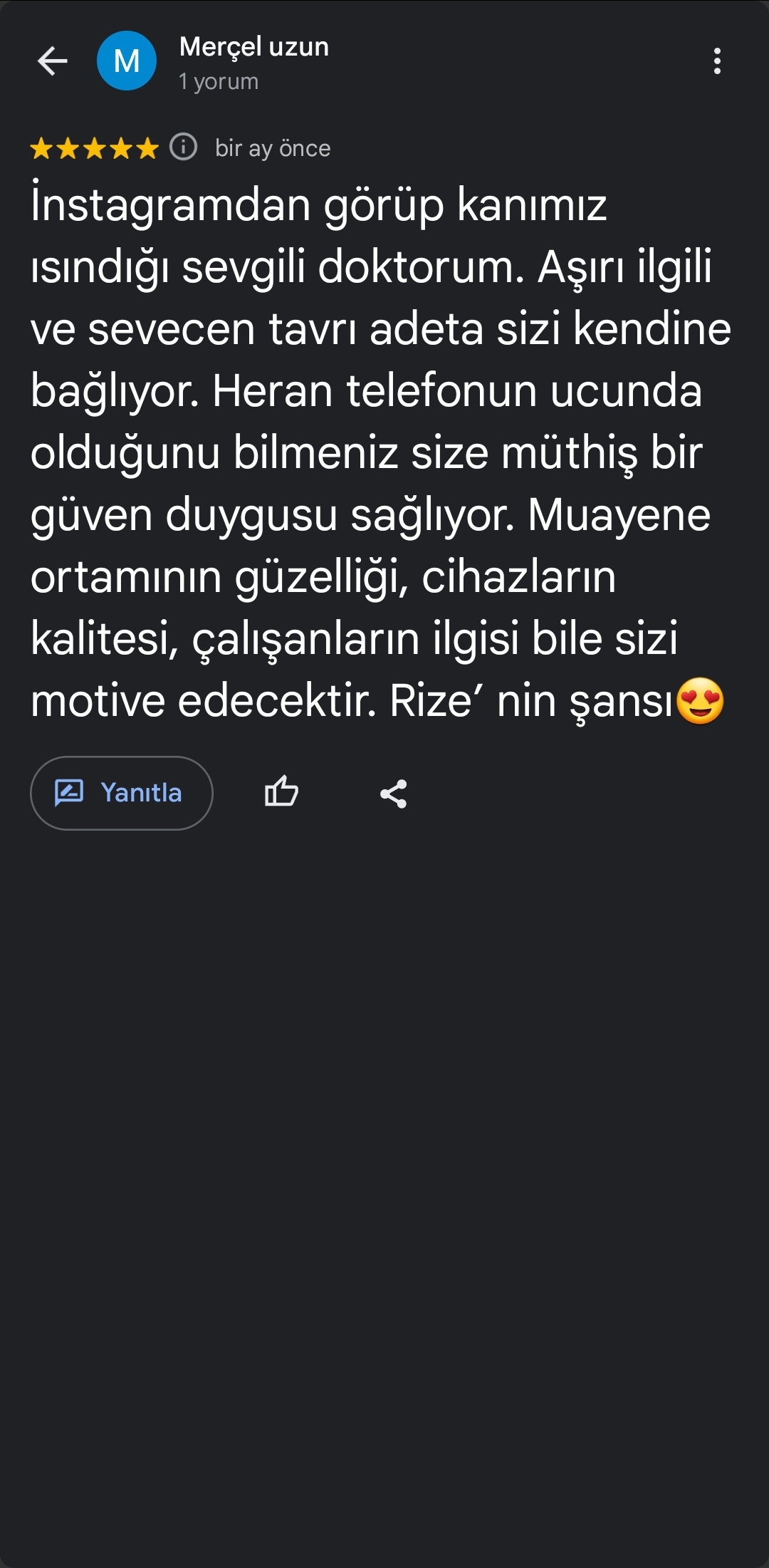Image resolution: width=769 pixels, height=1568 pixels.
Task: Reply to review with Yanıtla button
Action: (122, 793)
